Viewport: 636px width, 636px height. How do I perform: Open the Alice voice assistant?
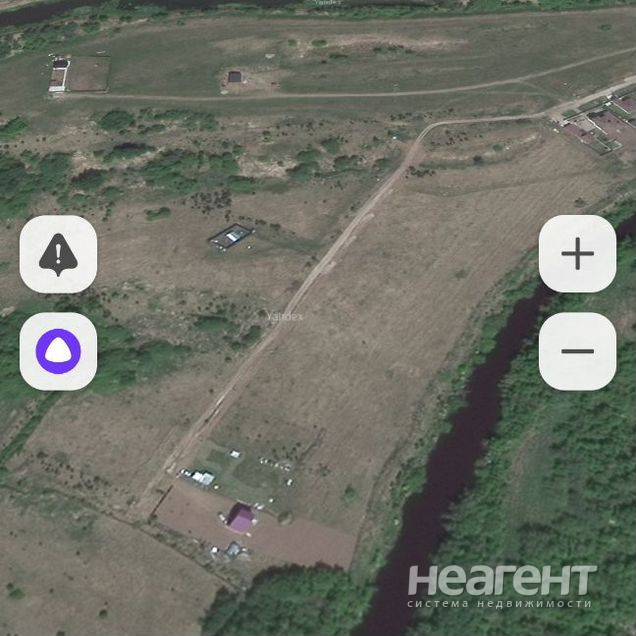coord(58,351)
